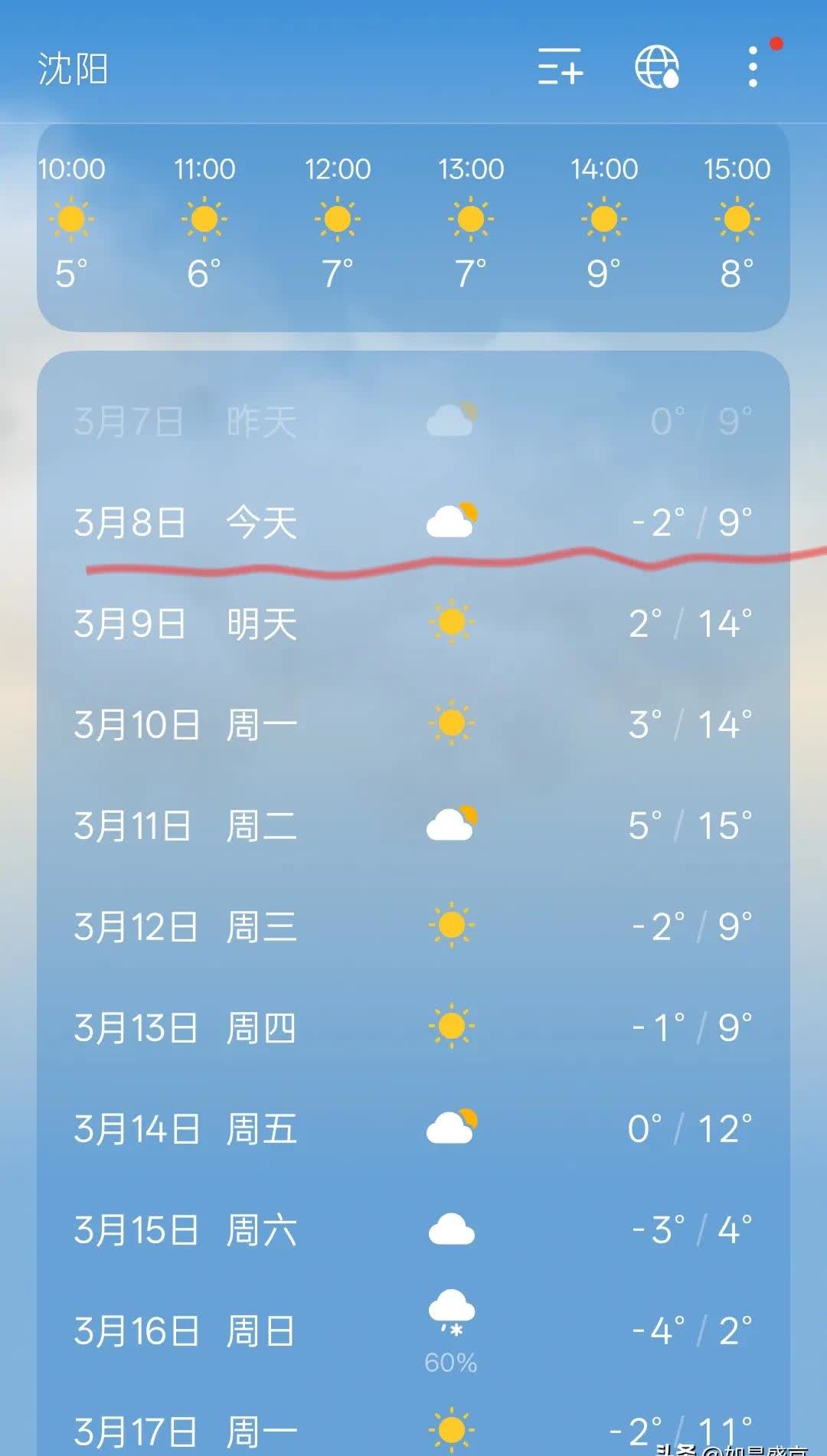
Task: Tap the partly cloudy icon on 3月14日
Action: point(451,1128)
